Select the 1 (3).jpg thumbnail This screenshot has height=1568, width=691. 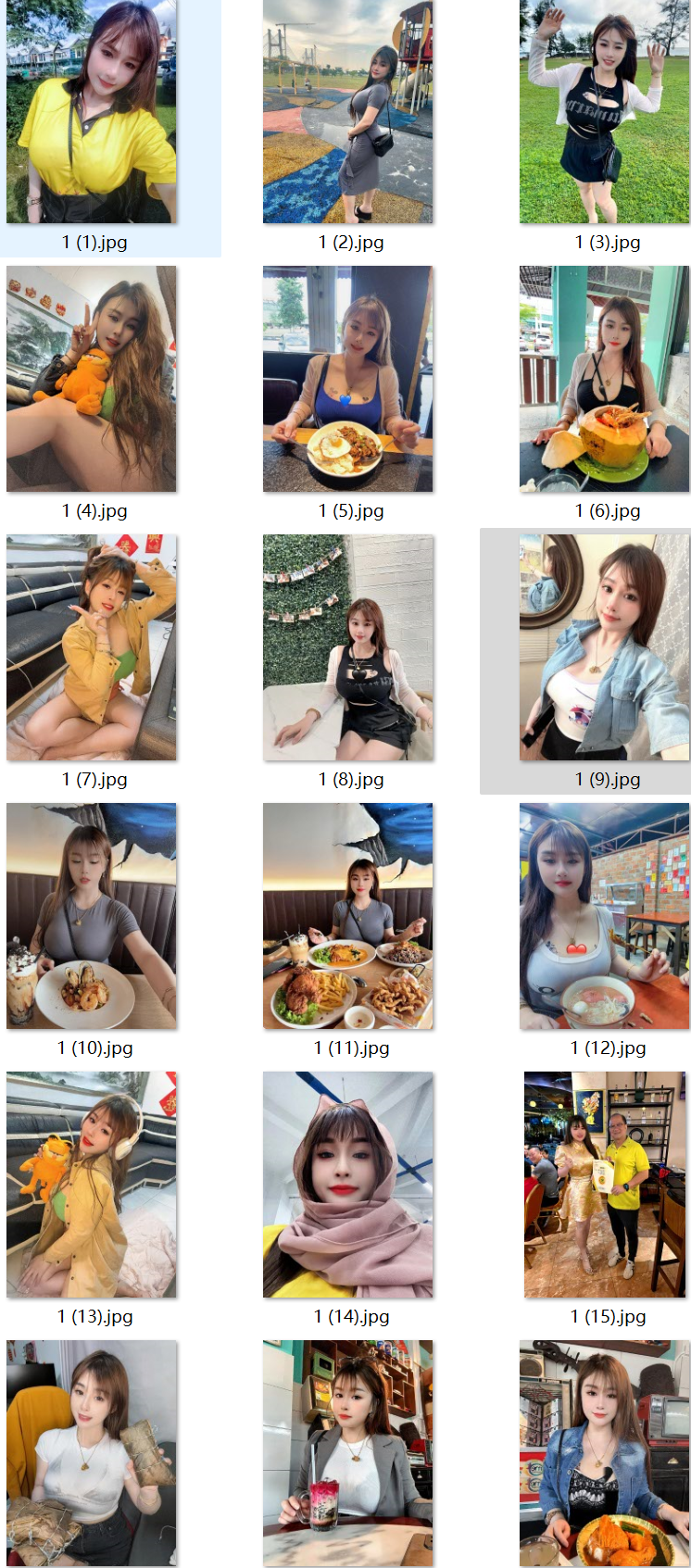click(604, 112)
